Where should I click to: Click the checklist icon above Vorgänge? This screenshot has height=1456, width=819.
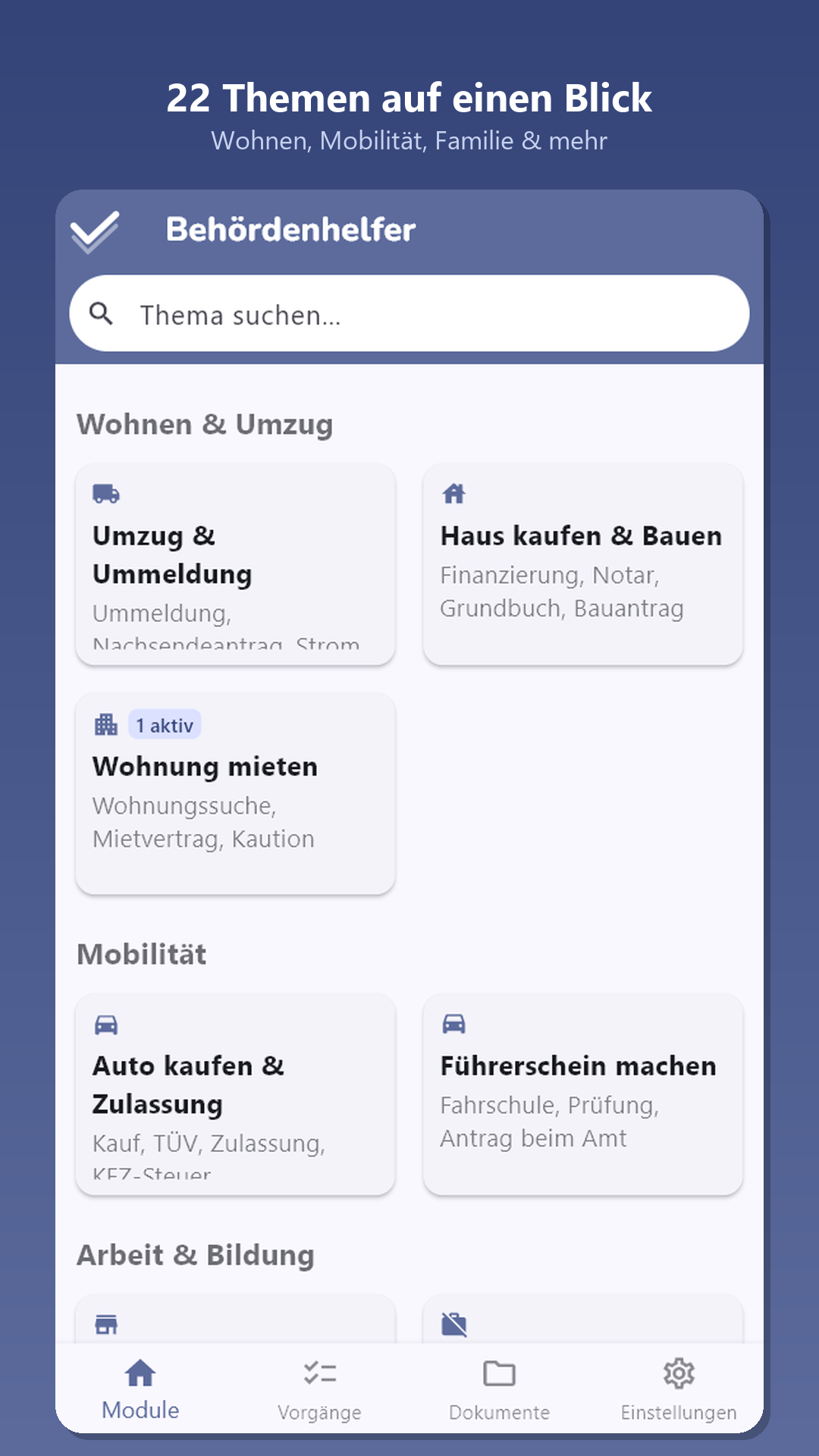point(320,1374)
